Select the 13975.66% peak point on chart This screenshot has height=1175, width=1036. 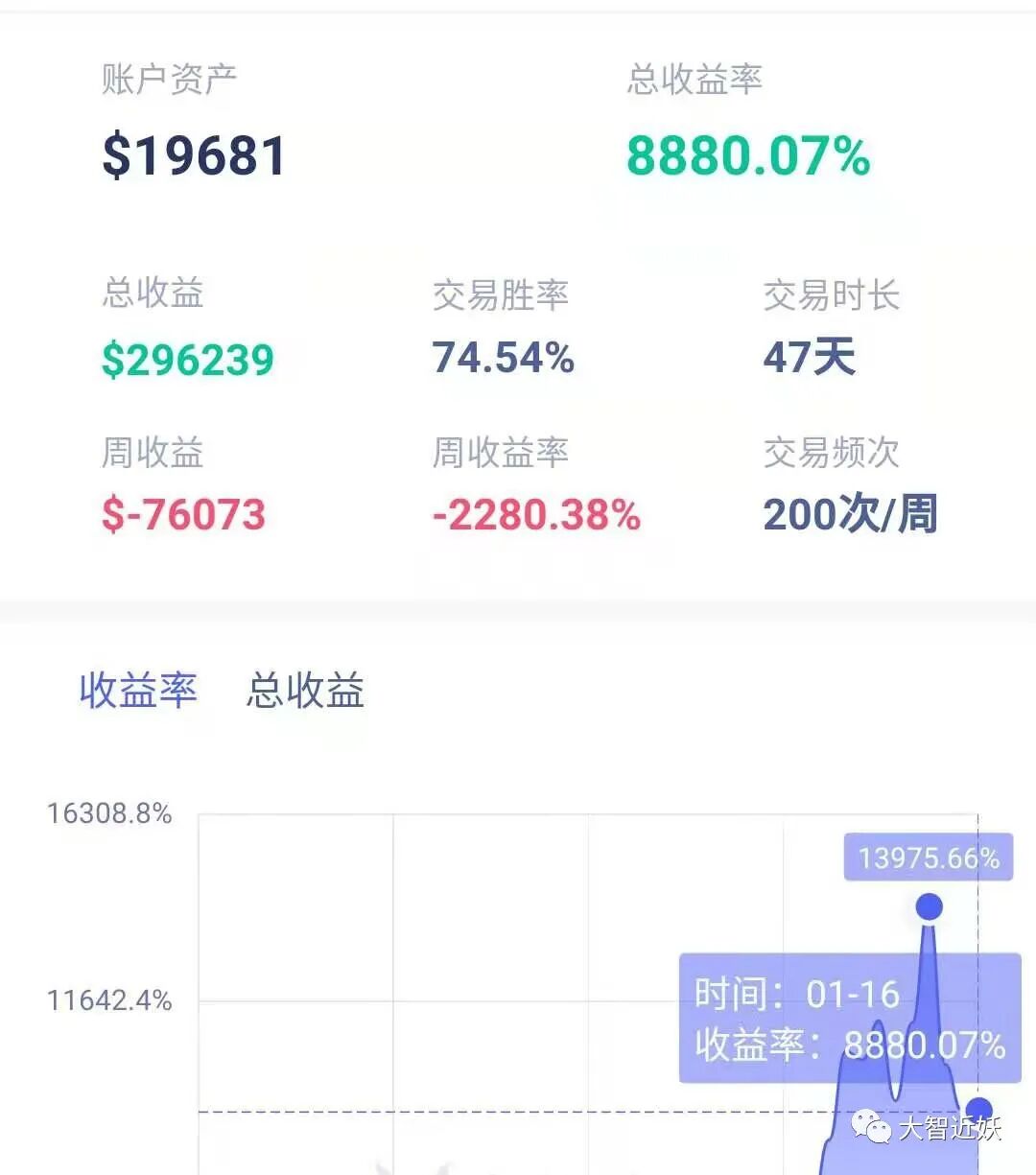tap(929, 906)
